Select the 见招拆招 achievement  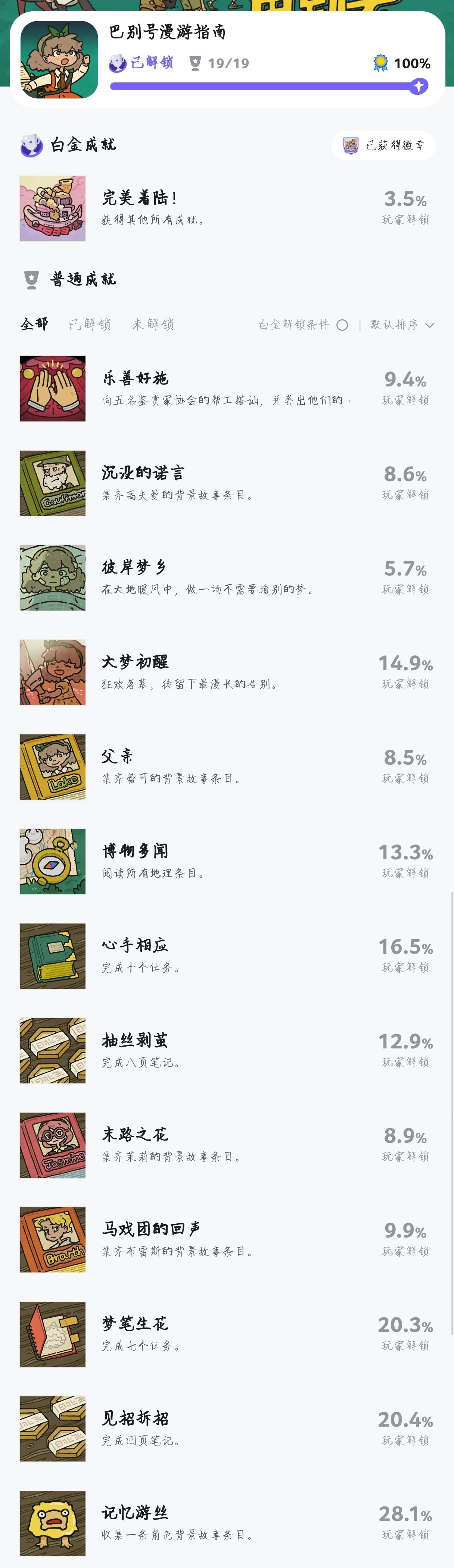click(227, 1429)
